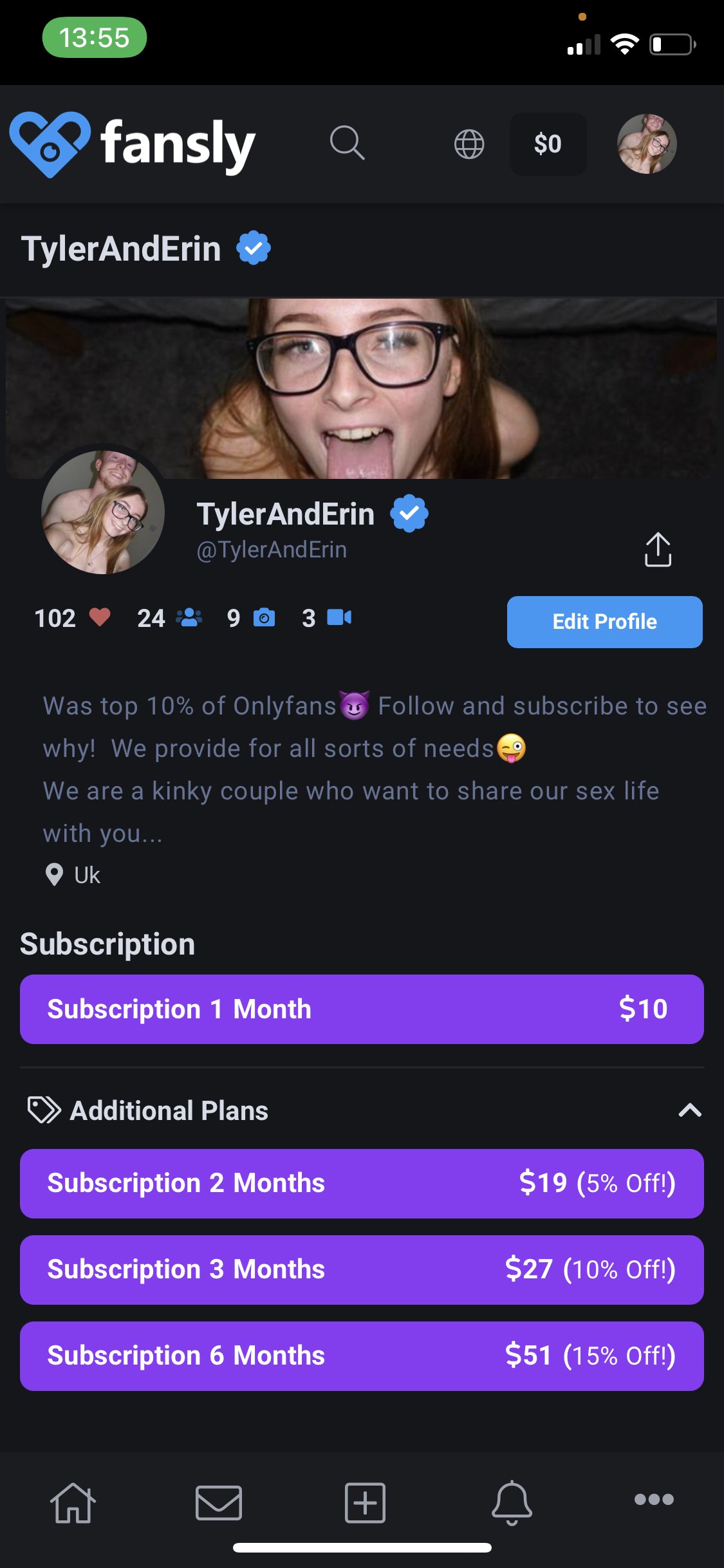Viewport: 724px width, 1568px height.
Task: Select the Subscription 6 Months plan
Action: pos(362,1356)
